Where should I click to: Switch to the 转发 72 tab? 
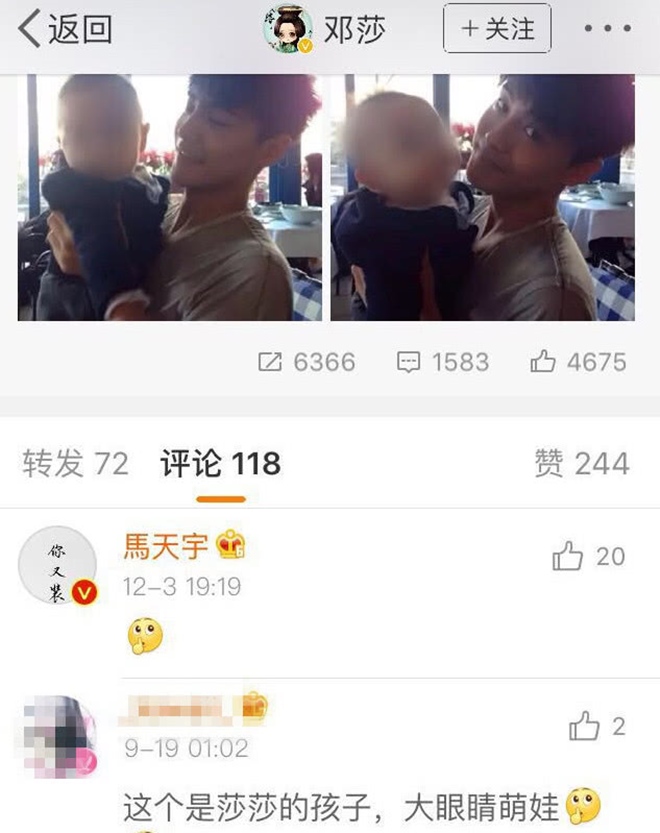point(76,464)
